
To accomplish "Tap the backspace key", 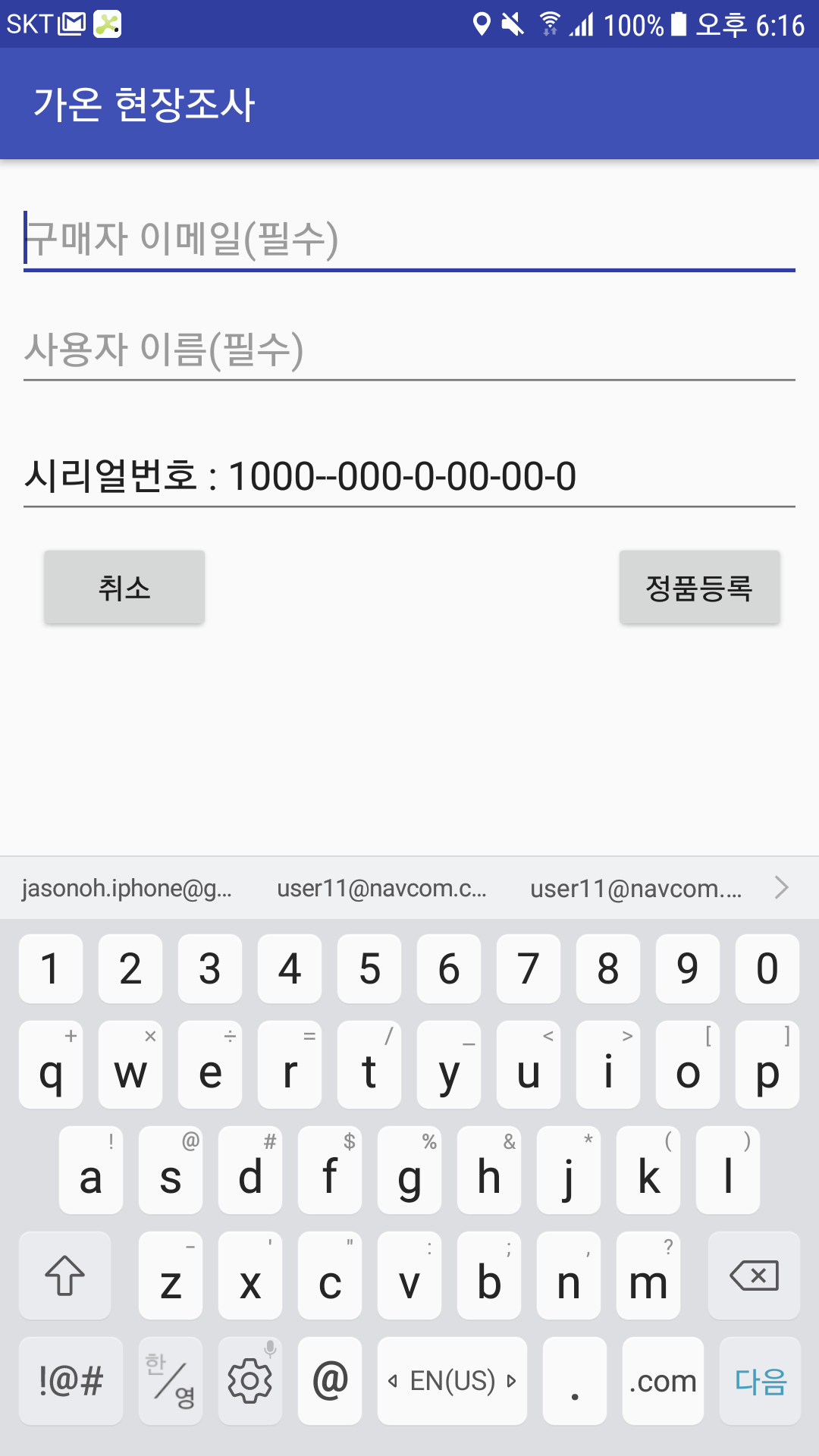I will (754, 1276).
